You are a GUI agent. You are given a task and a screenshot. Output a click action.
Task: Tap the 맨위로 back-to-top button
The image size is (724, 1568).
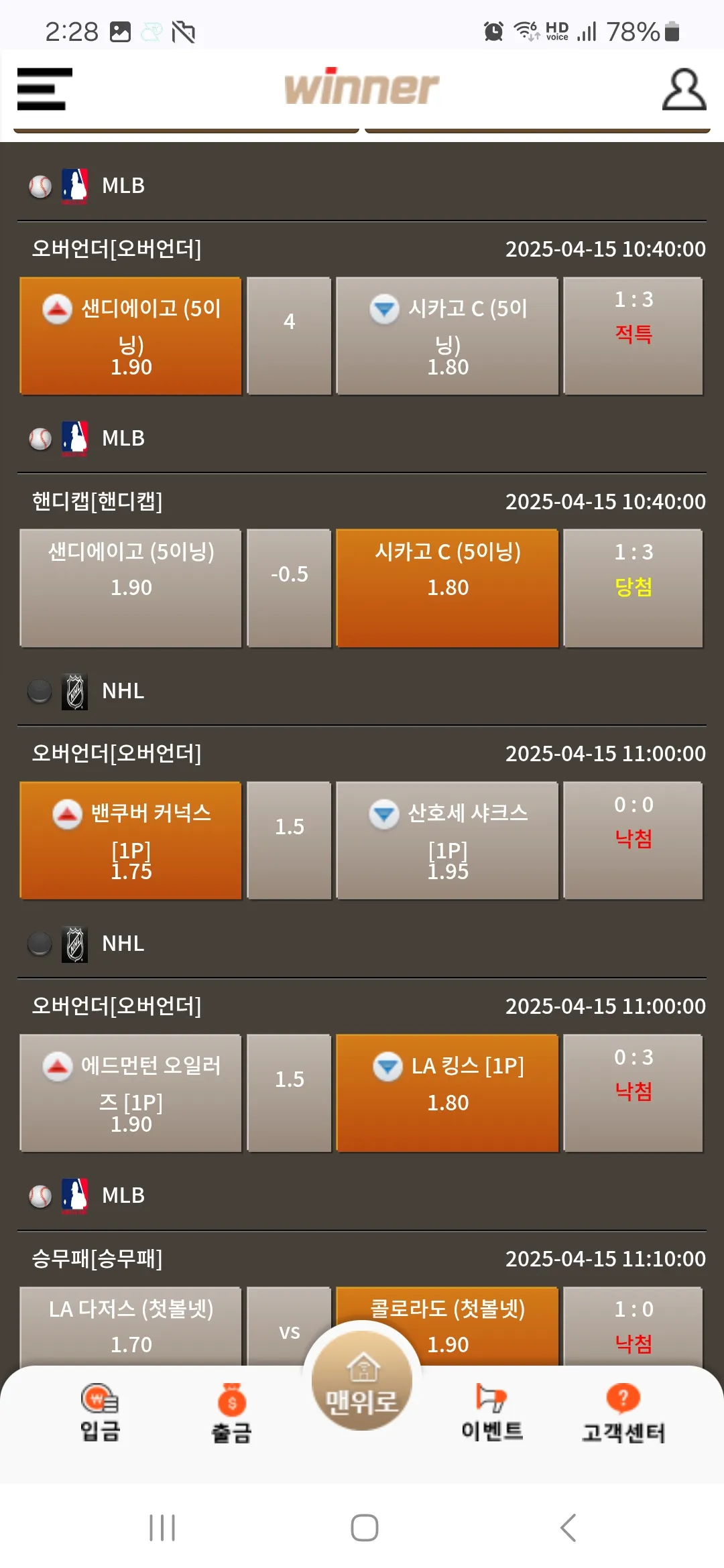tap(362, 1380)
